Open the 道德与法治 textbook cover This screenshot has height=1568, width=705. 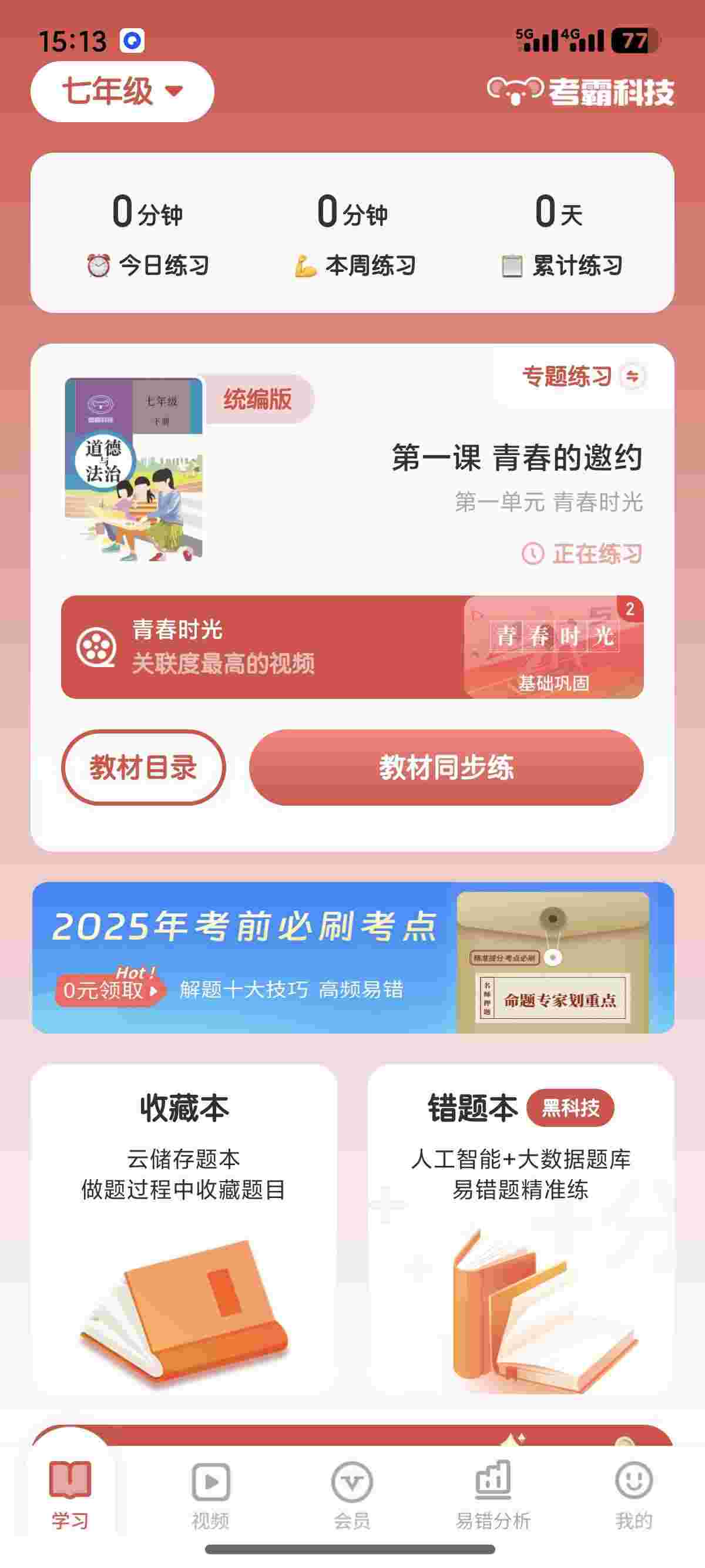133,469
